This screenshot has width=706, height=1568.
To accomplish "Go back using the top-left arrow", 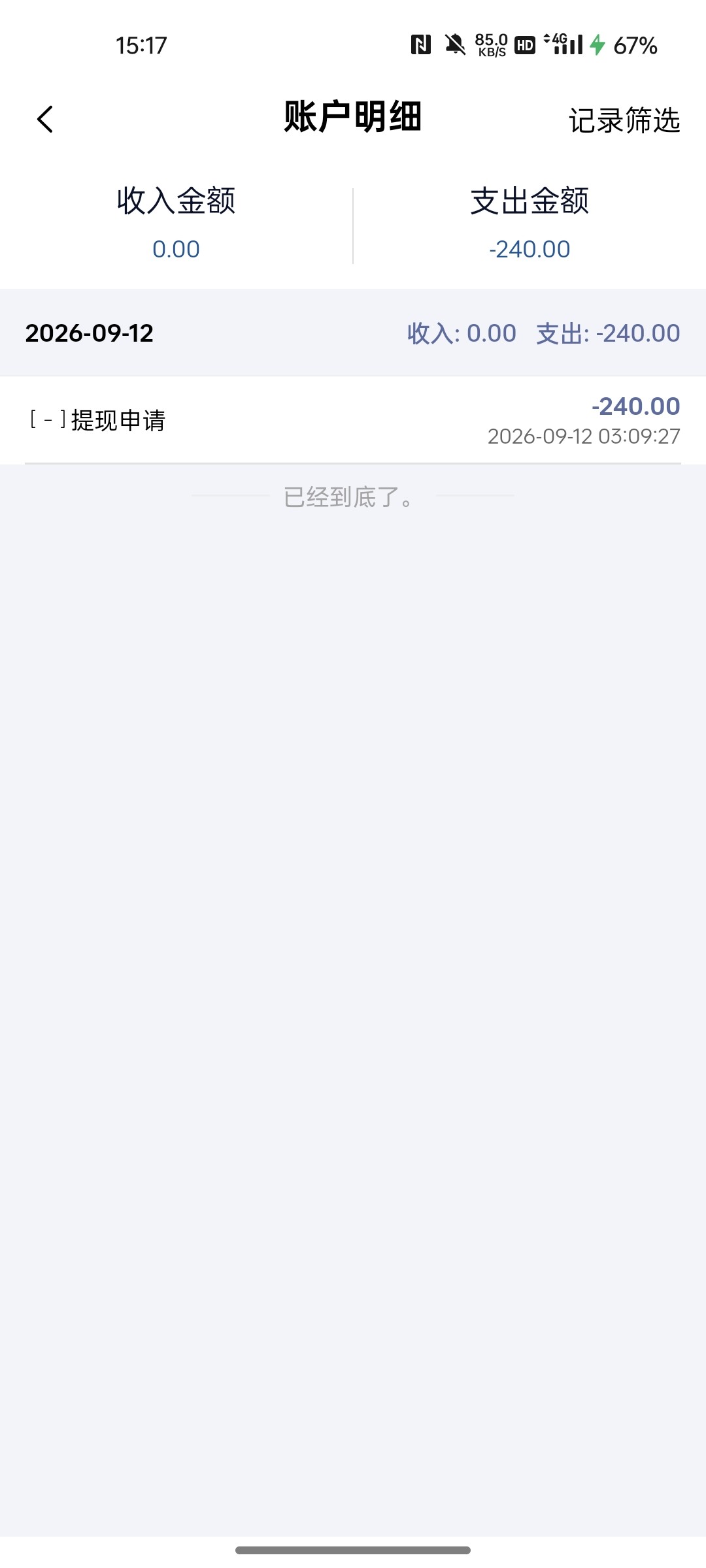I will [45, 120].
